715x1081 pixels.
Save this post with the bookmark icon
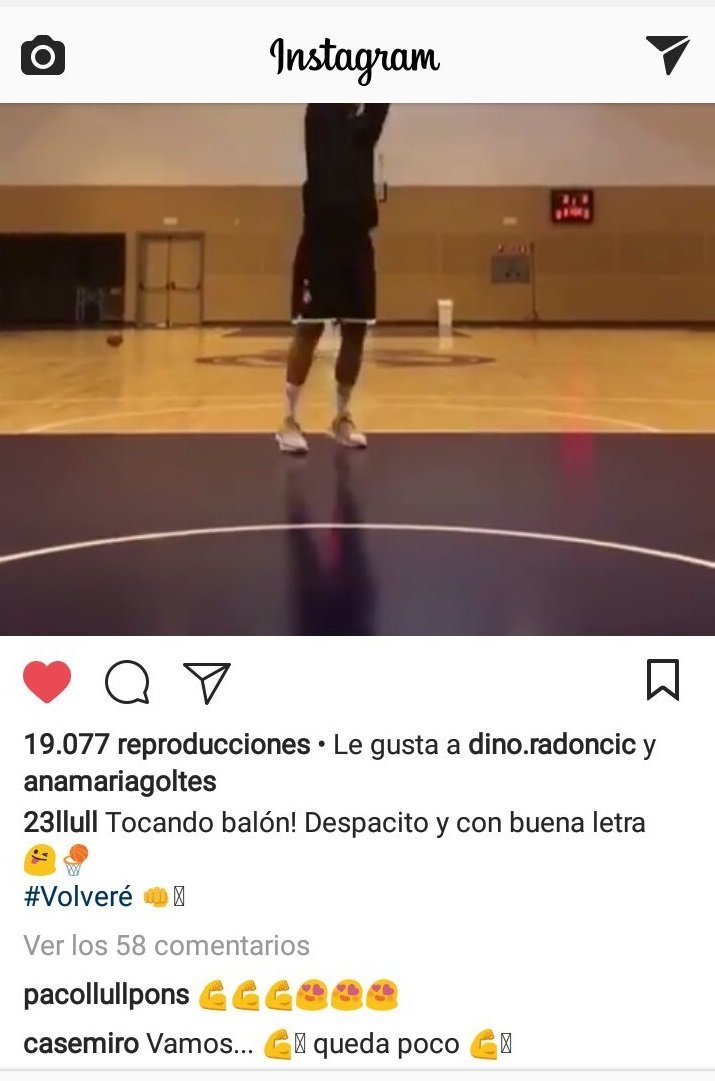(x=662, y=681)
